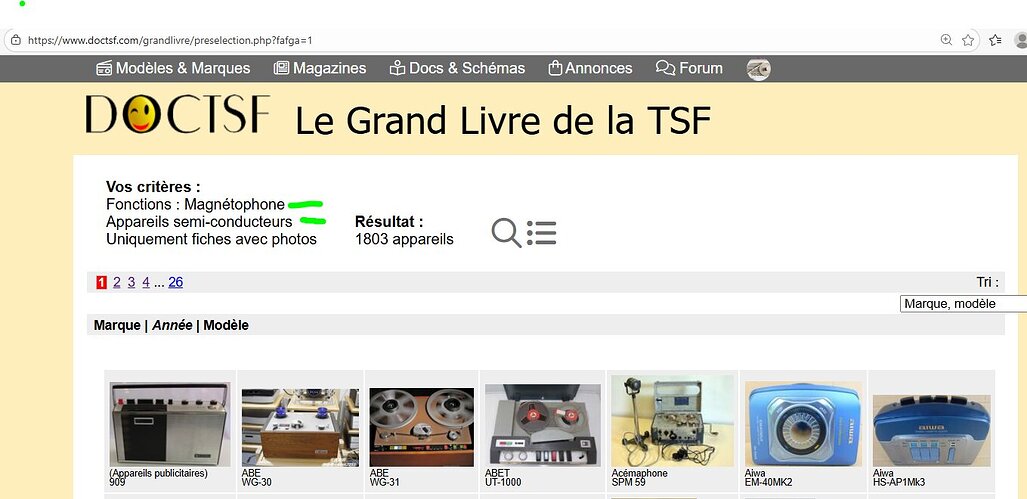
Task: Go to results page 4
Action: tap(146, 282)
